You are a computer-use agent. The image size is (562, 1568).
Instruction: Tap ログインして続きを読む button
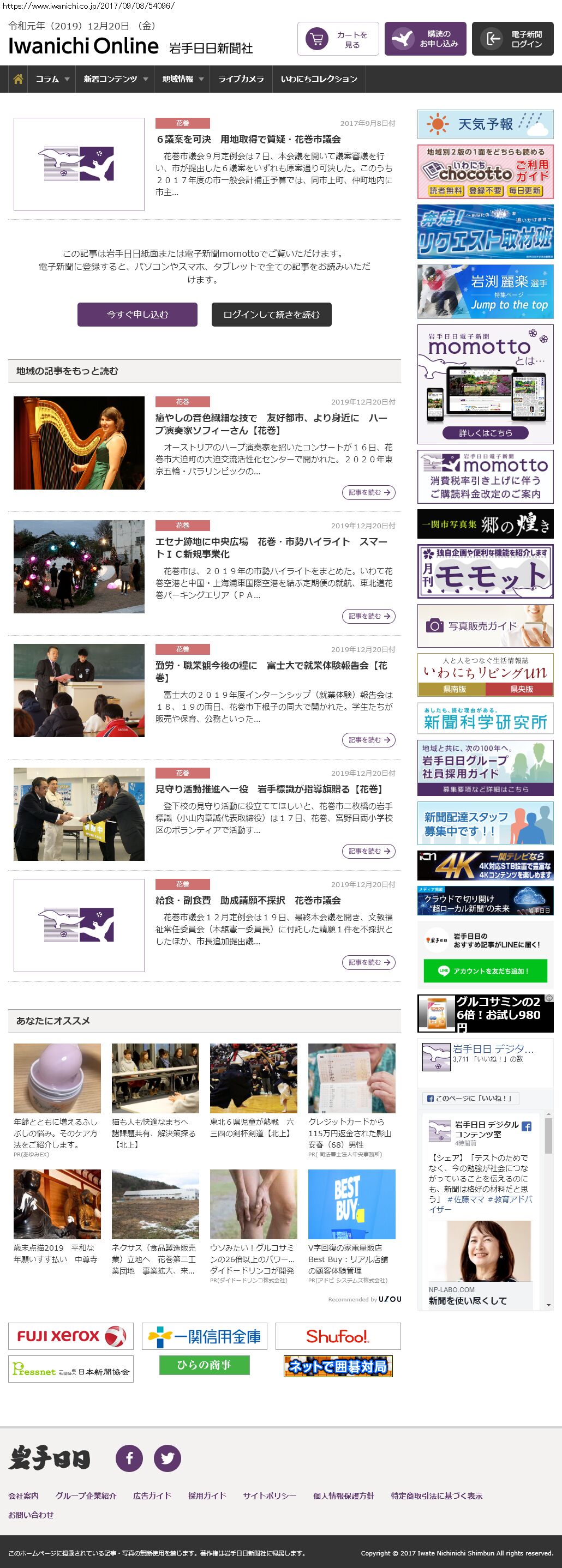(x=272, y=315)
